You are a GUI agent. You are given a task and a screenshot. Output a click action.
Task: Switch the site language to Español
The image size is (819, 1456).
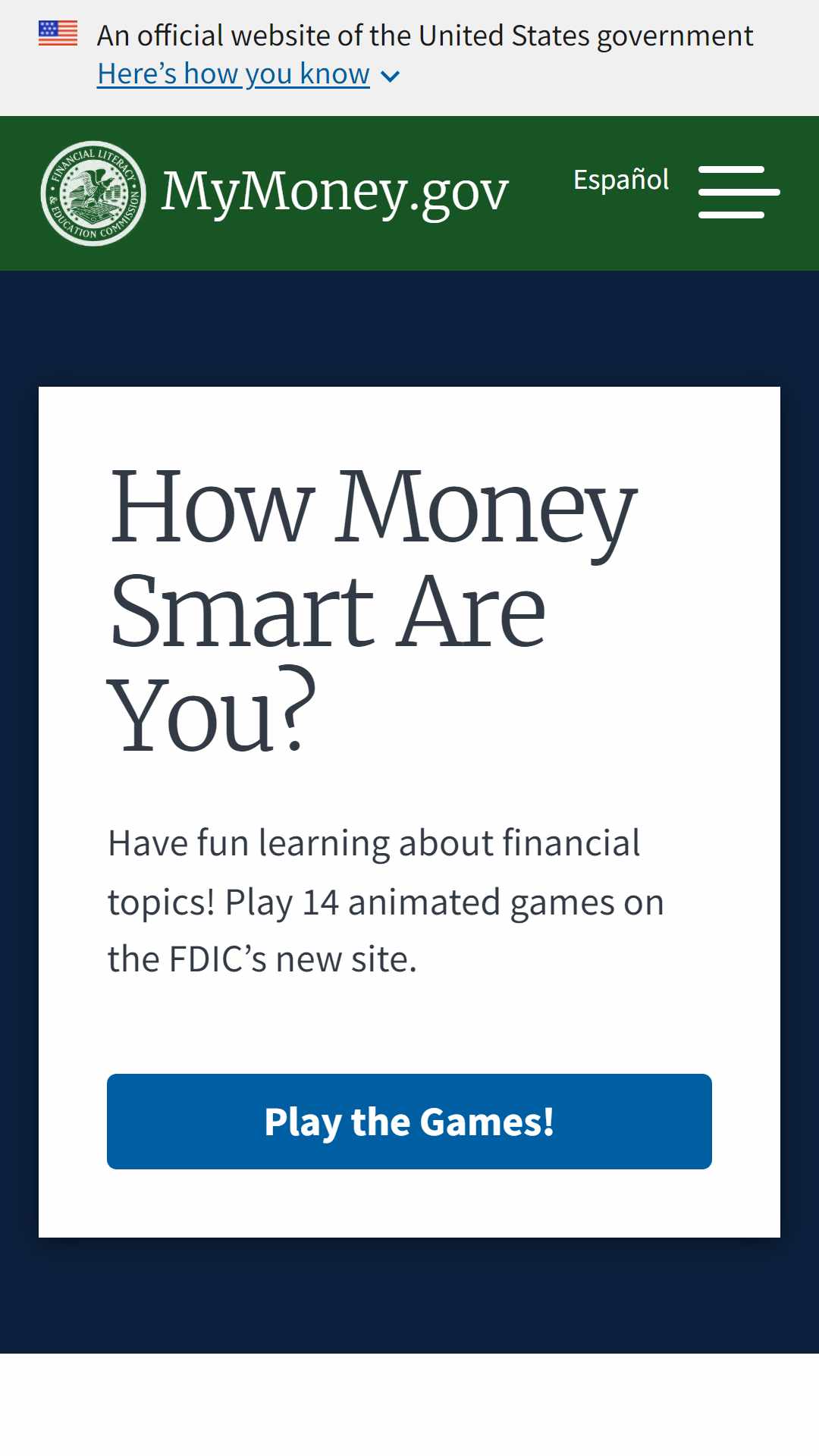pos(621,180)
